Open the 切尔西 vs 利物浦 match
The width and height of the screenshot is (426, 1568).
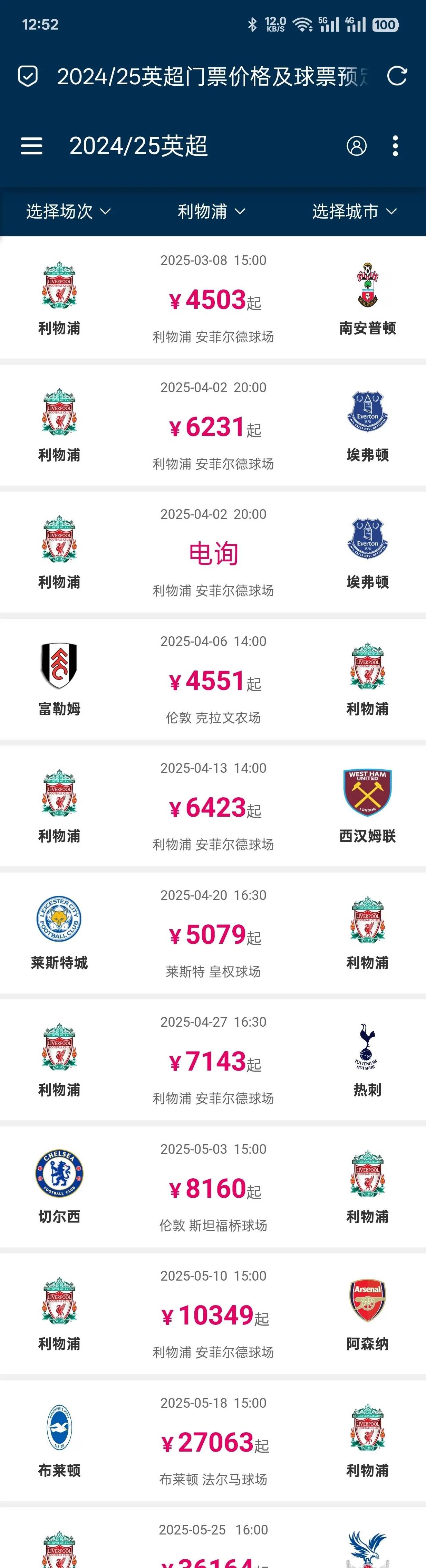[x=213, y=1188]
